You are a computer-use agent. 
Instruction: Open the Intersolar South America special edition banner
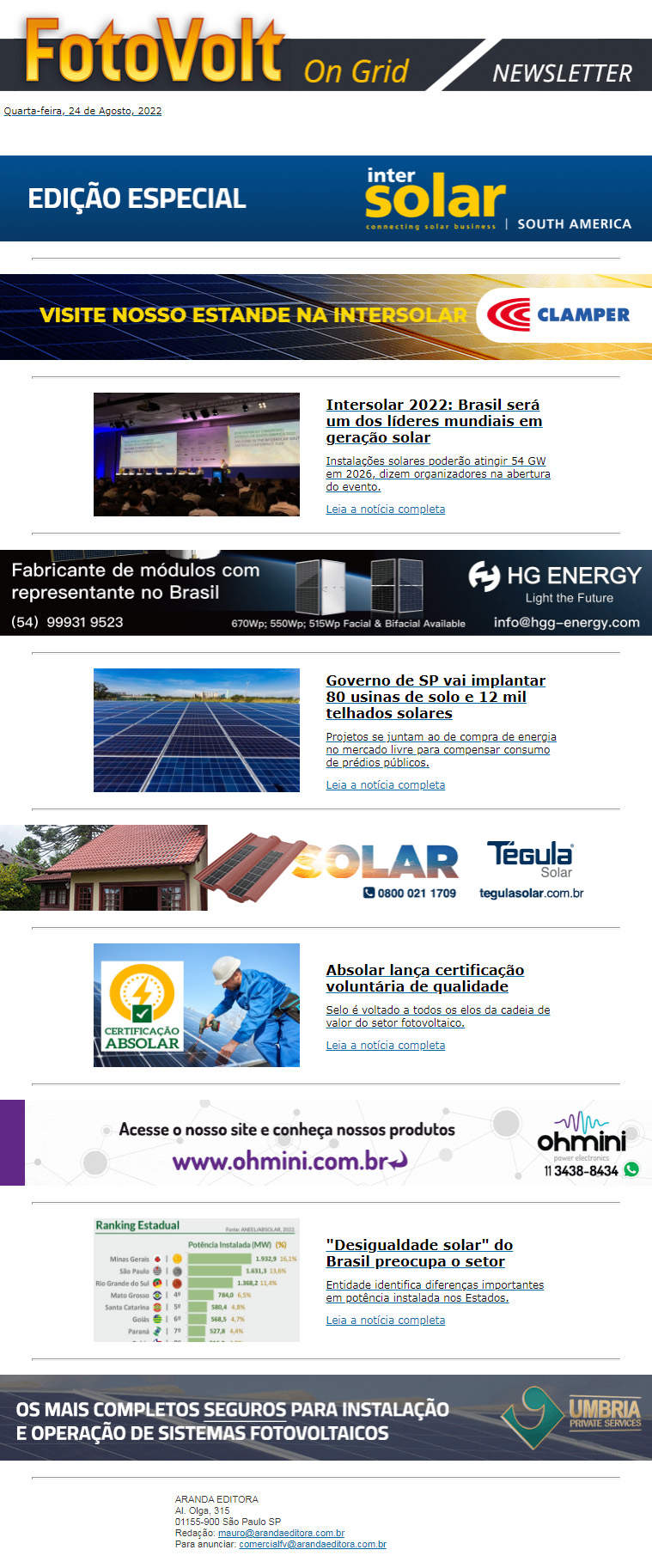tap(326, 198)
